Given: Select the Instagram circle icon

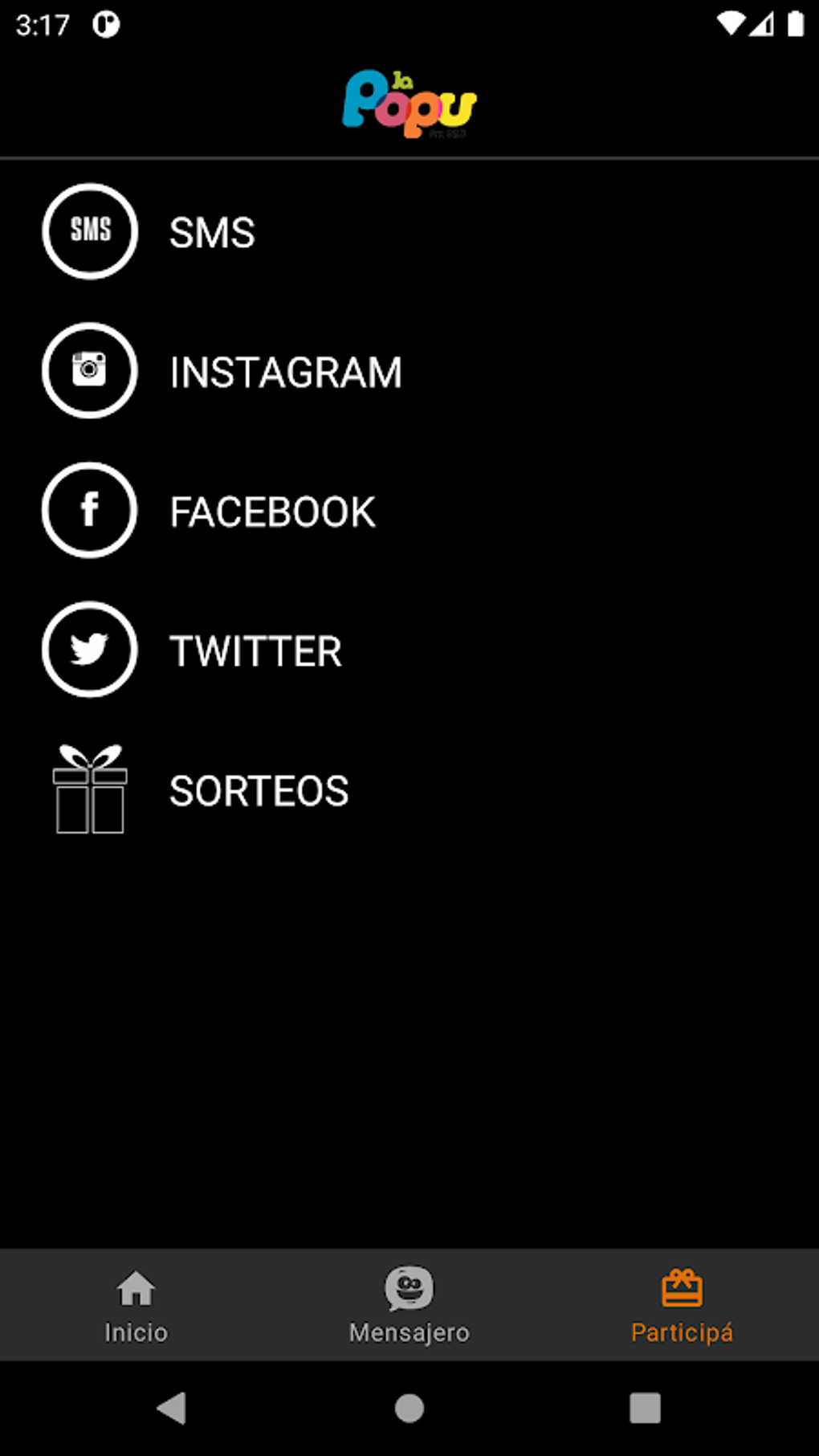Looking at the screenshot, I should pos(89,370).
